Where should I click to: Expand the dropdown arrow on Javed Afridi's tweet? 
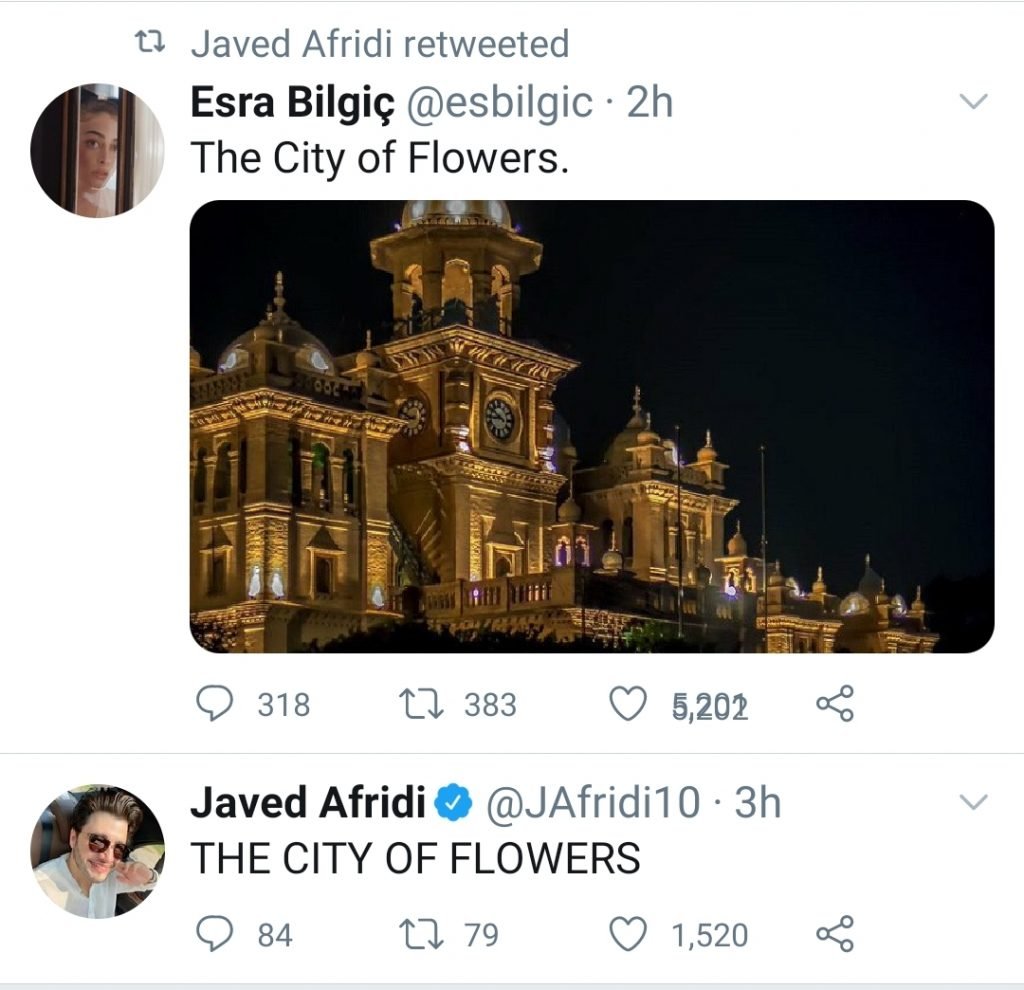973,802
